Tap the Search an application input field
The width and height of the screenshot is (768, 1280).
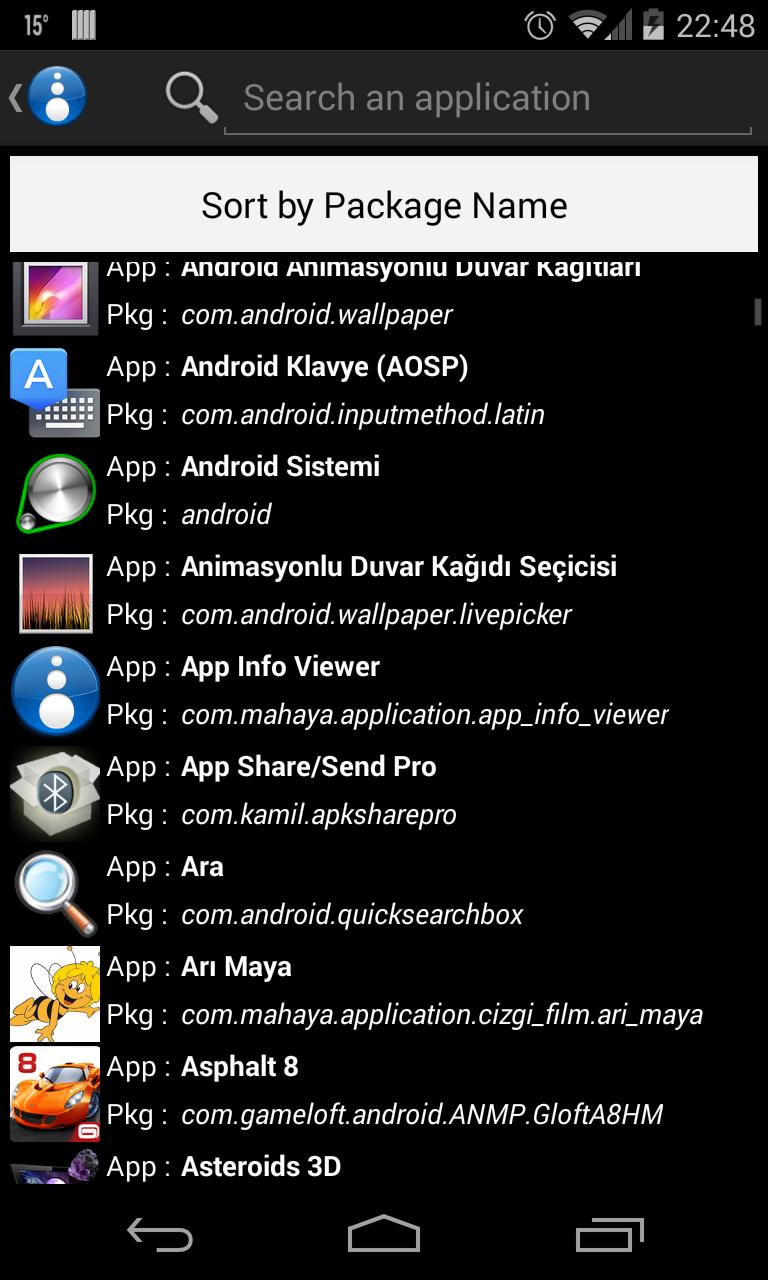[x=490, y=96]
